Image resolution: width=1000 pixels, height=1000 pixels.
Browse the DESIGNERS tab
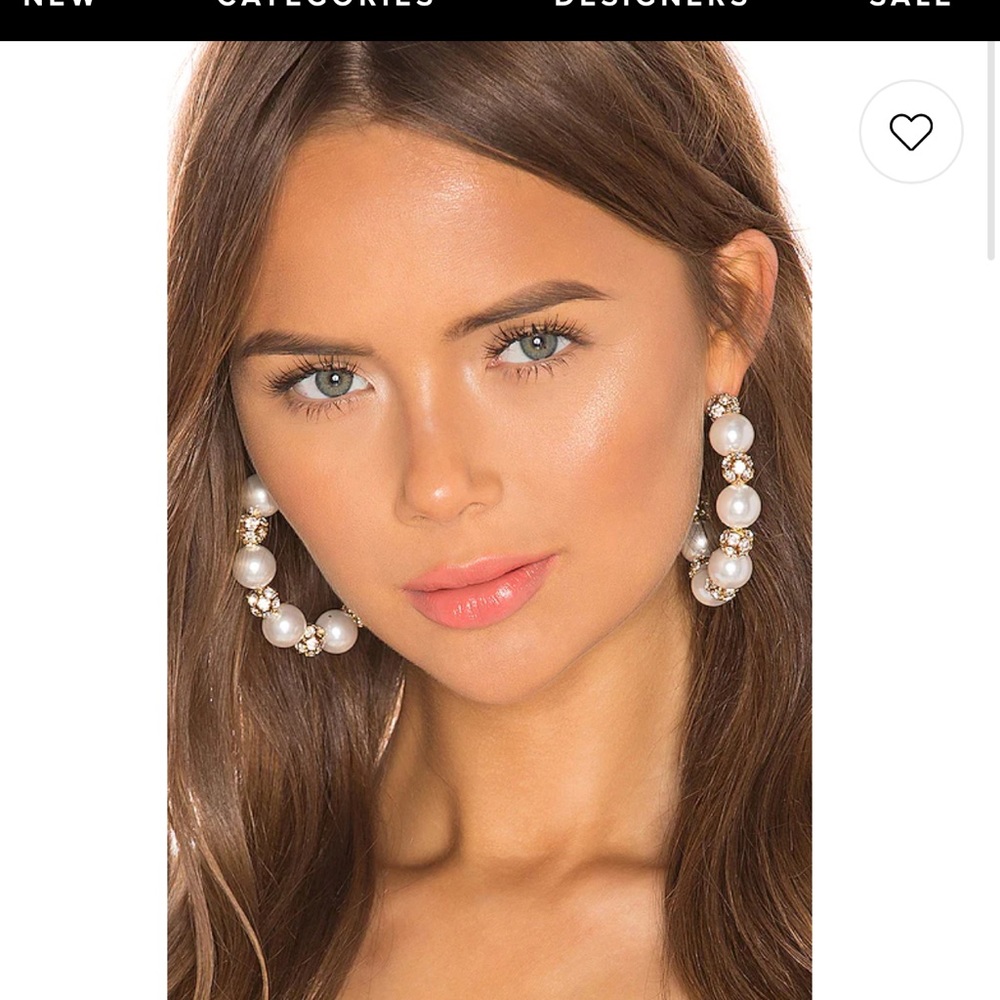point(651,5)
